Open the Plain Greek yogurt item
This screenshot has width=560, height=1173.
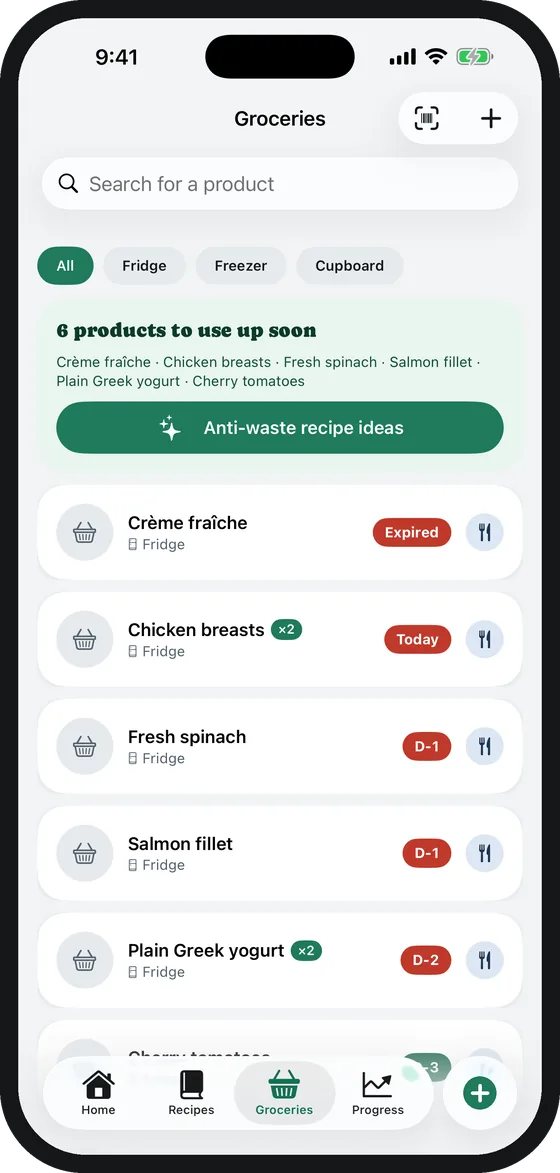280,961
